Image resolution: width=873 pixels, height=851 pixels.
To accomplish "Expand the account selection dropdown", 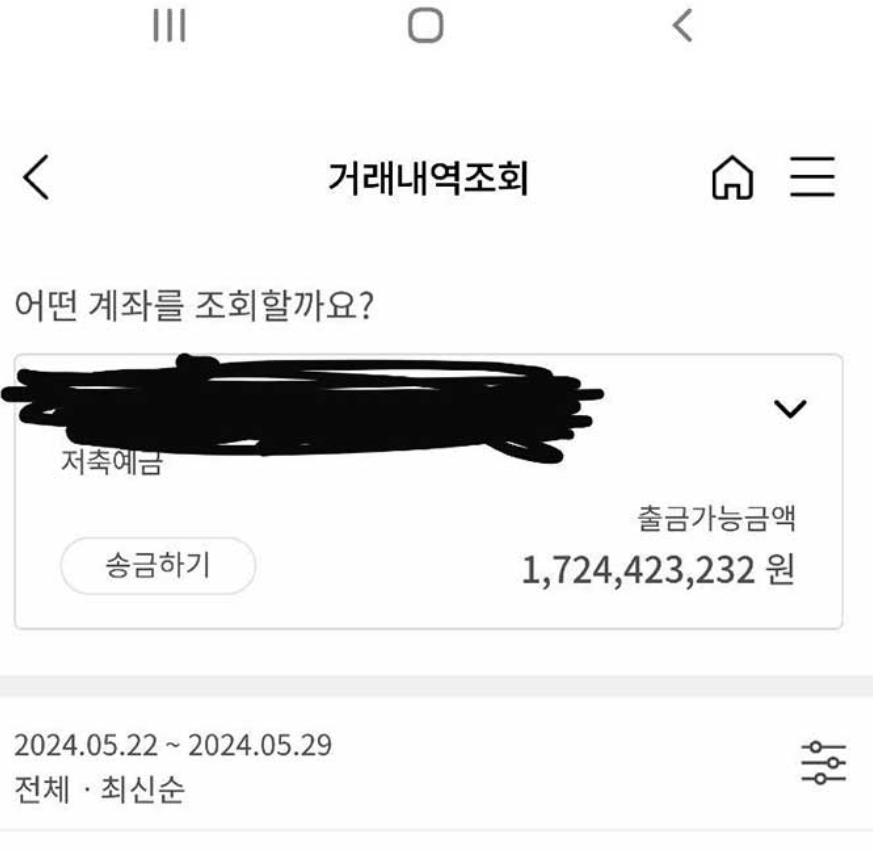I will (x=791, y=408).
